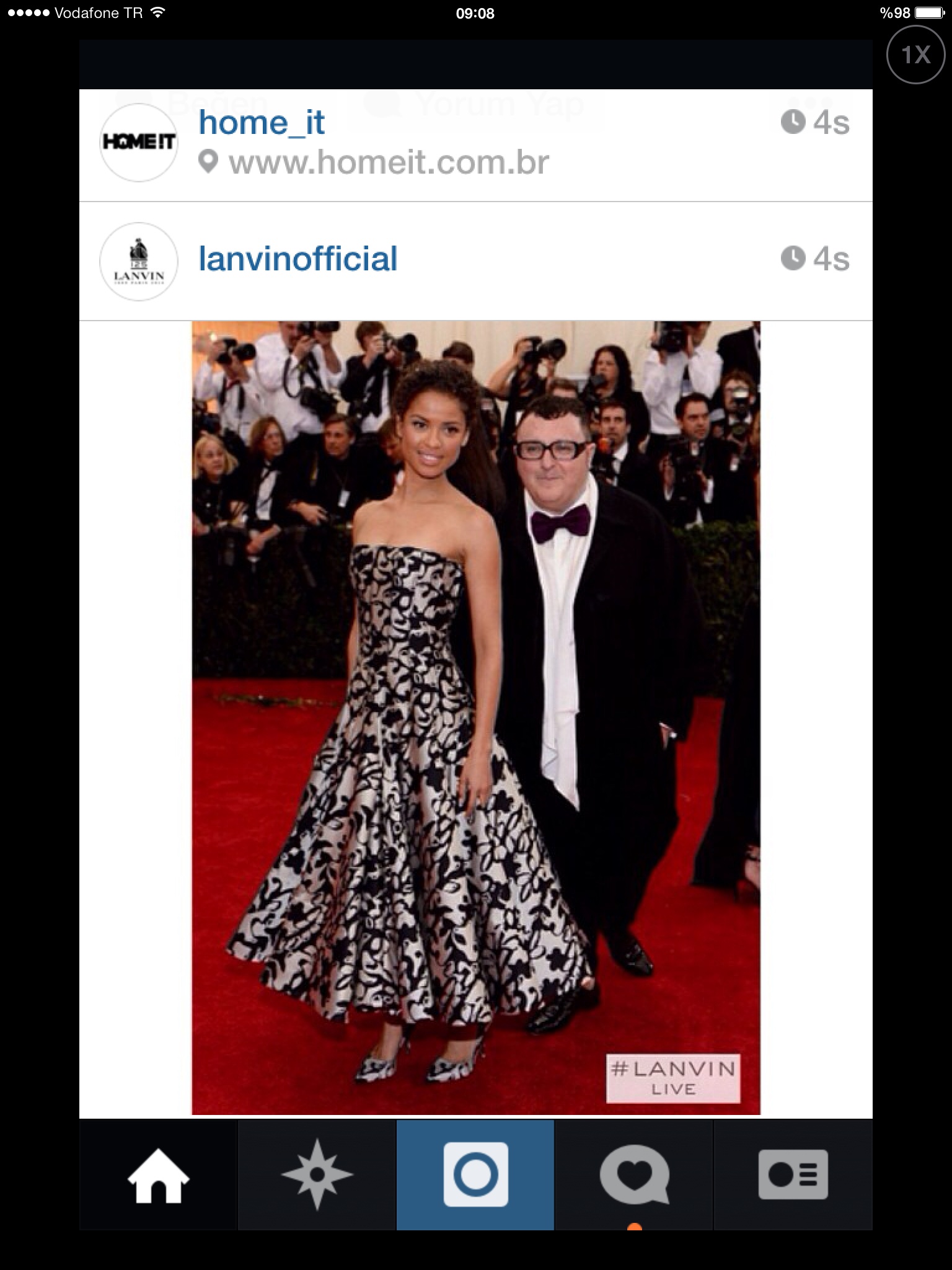The width and height of the screenshot is (952, 1270).
Task: Tap the lanvinofficial avatar
Action: 139,262
